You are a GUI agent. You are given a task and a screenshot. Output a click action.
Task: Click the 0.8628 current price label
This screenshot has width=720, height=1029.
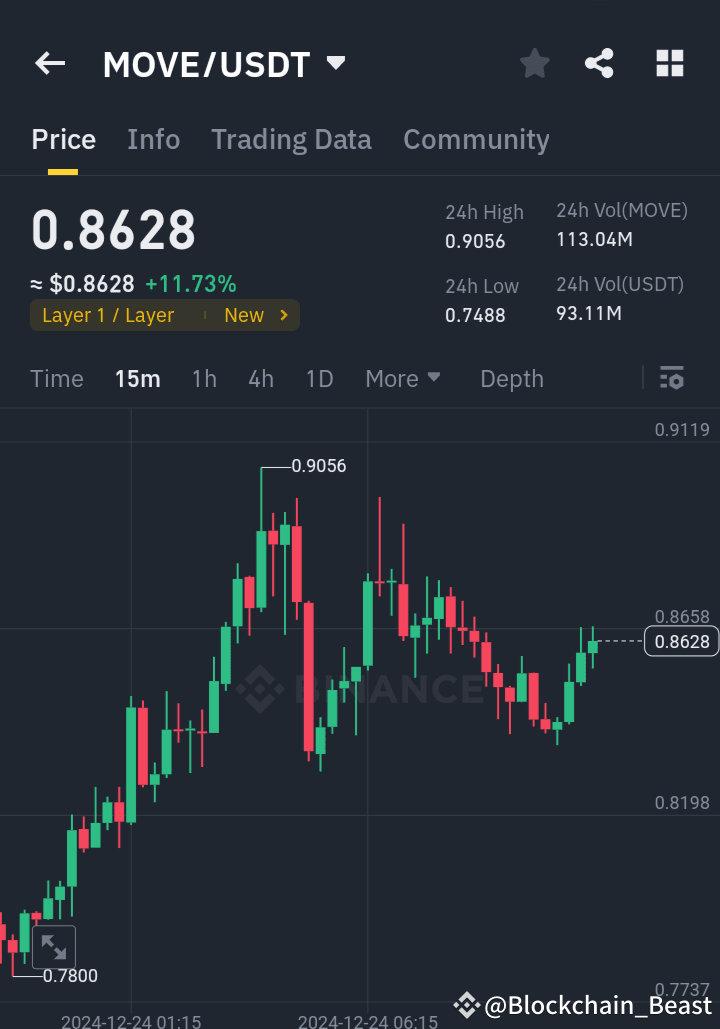pos(681,641)
